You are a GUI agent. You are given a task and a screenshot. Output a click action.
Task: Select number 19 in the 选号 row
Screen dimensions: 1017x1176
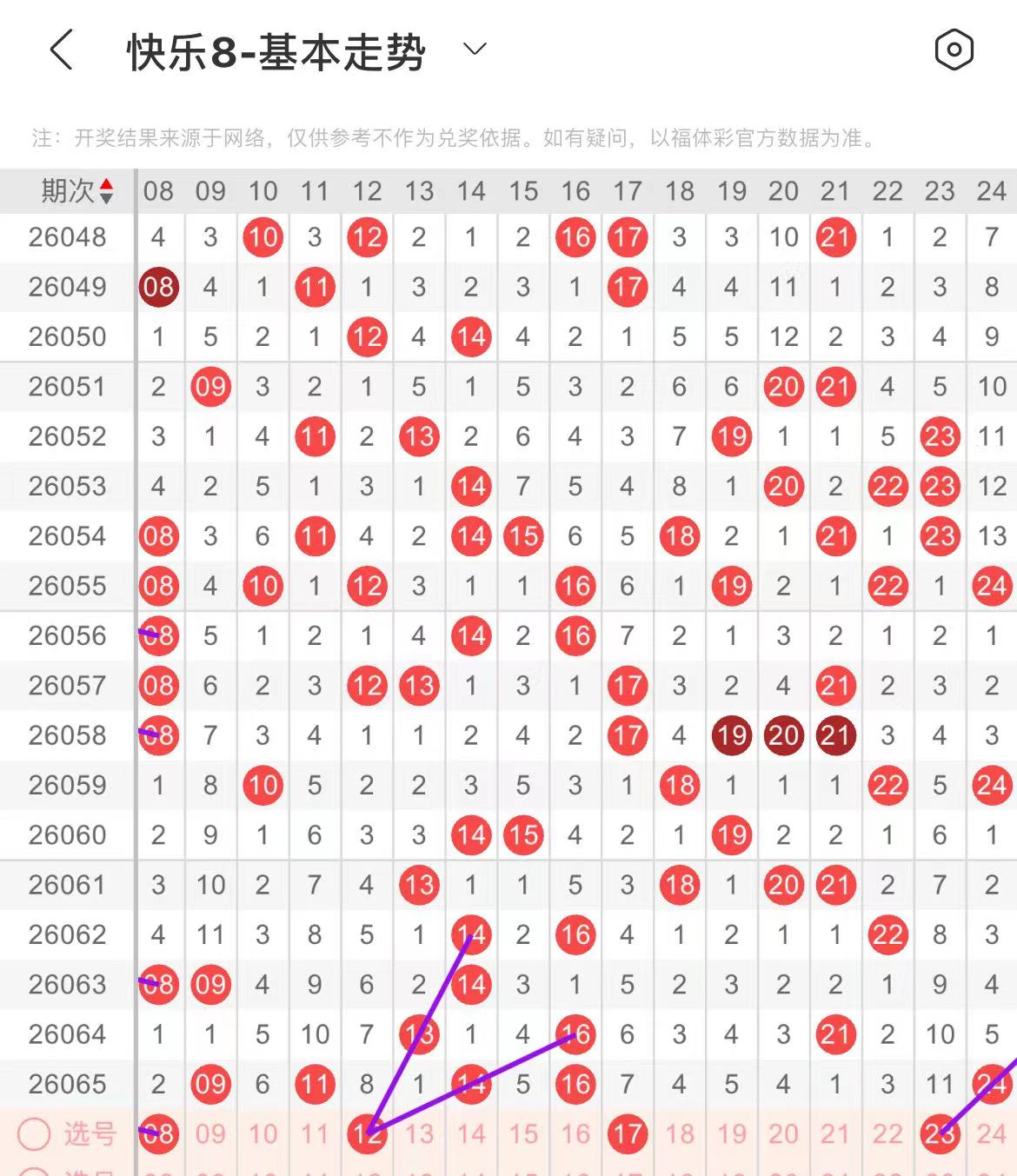pos(732,1133)
